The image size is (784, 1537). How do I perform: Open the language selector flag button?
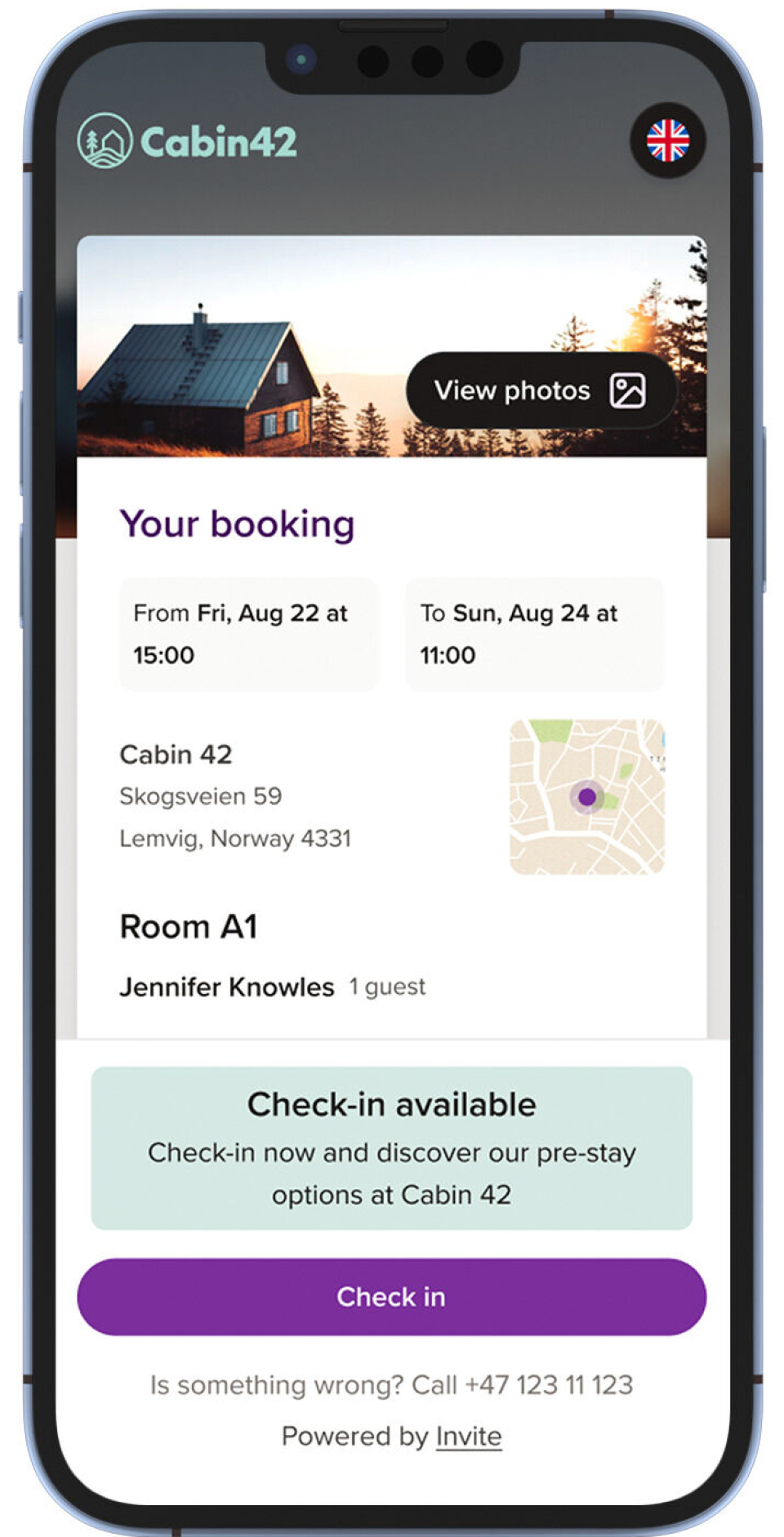coord(667,140)
